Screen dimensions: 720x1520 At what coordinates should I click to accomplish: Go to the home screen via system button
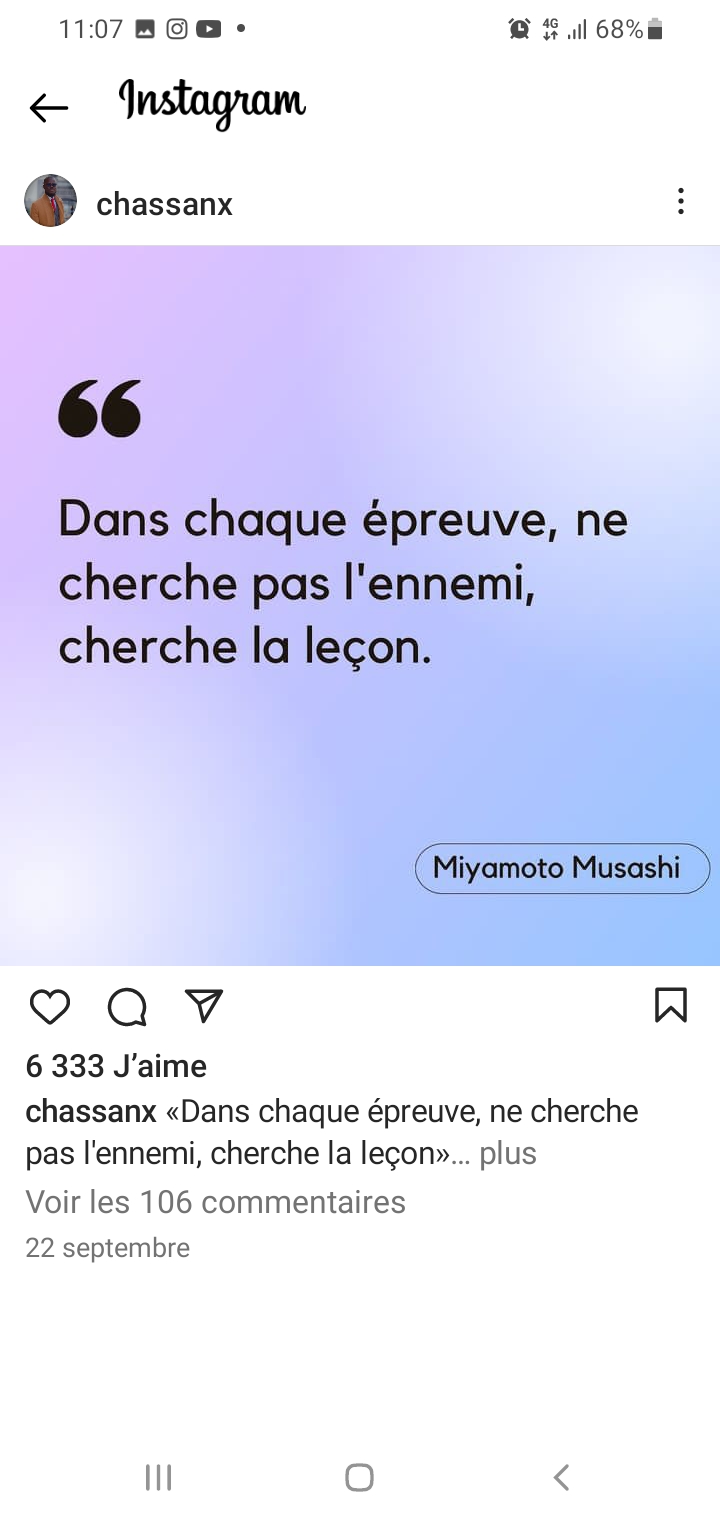click(x=359, y=1477)
